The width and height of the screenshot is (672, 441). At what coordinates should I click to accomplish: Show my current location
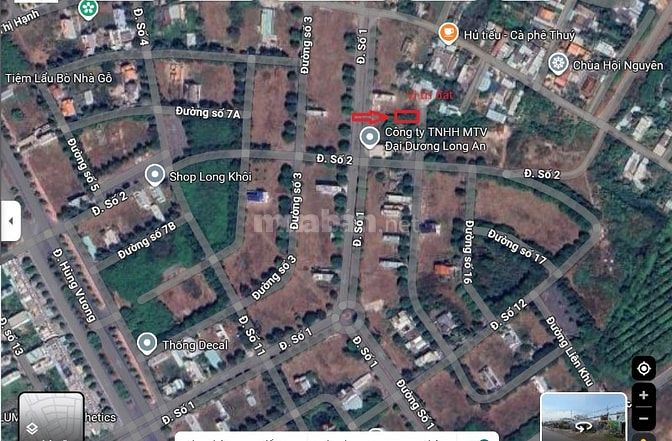(x=643, y=369)
